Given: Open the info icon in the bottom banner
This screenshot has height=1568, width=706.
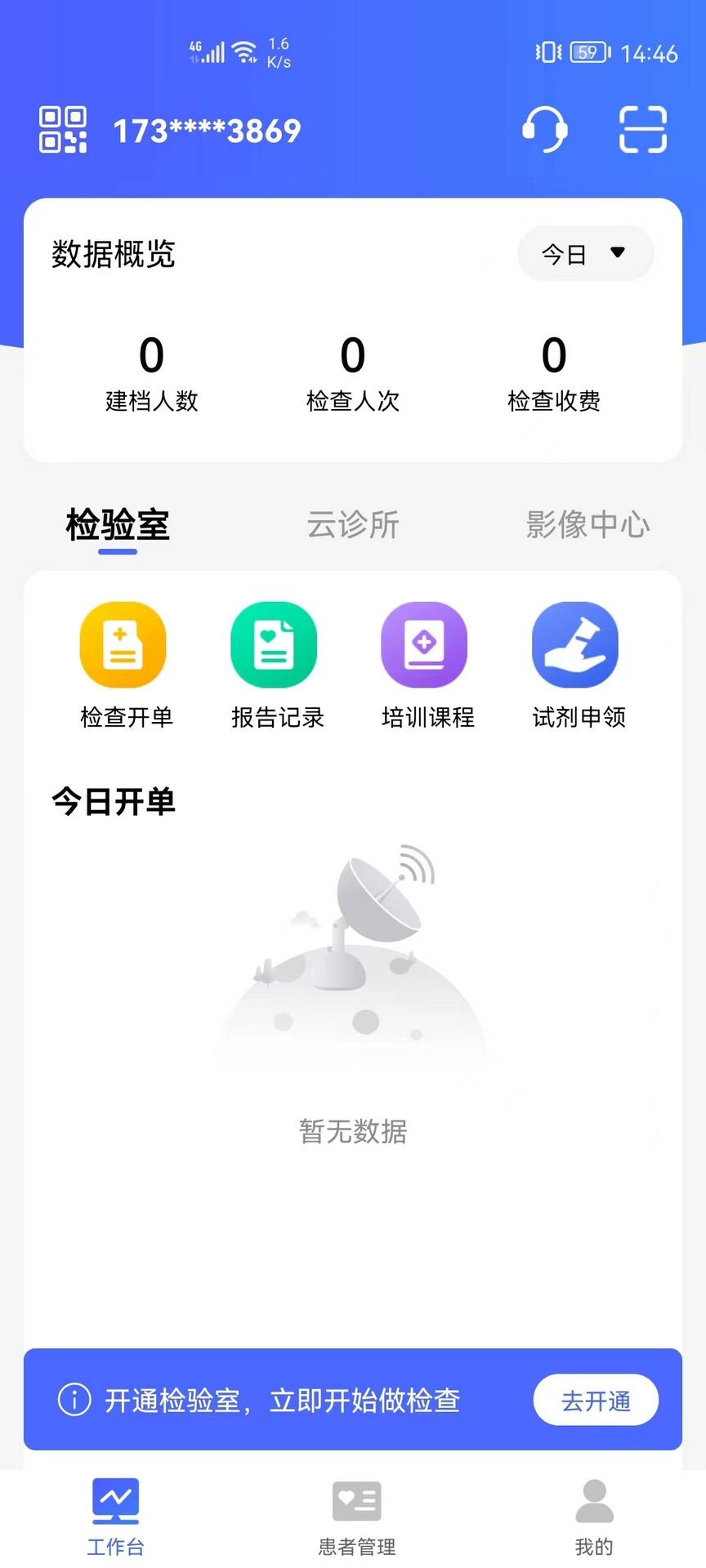Looking at the screenshot, I should point(74,1400).
